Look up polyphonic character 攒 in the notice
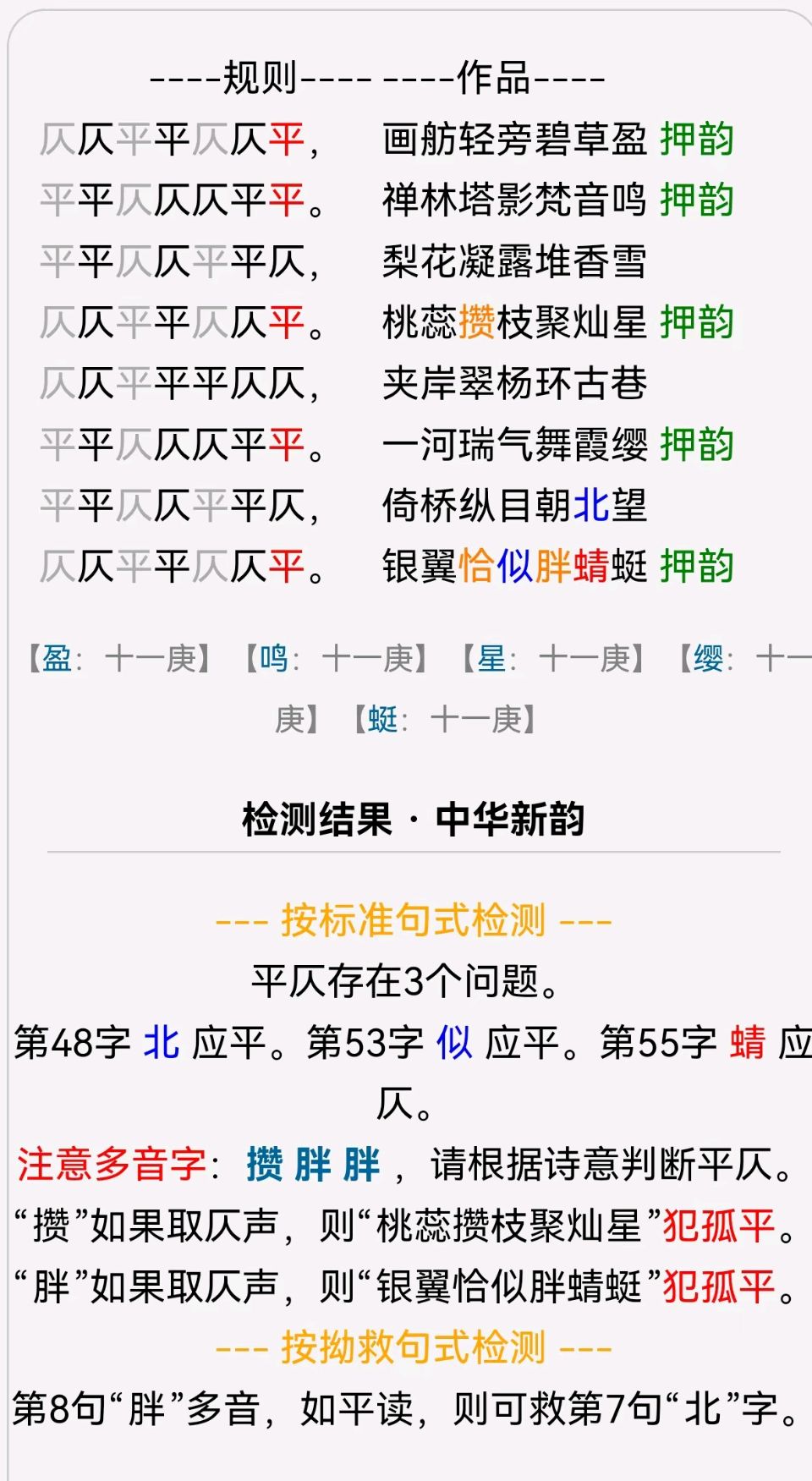This screenshot has height=1481, width=812. point(265,1165)
